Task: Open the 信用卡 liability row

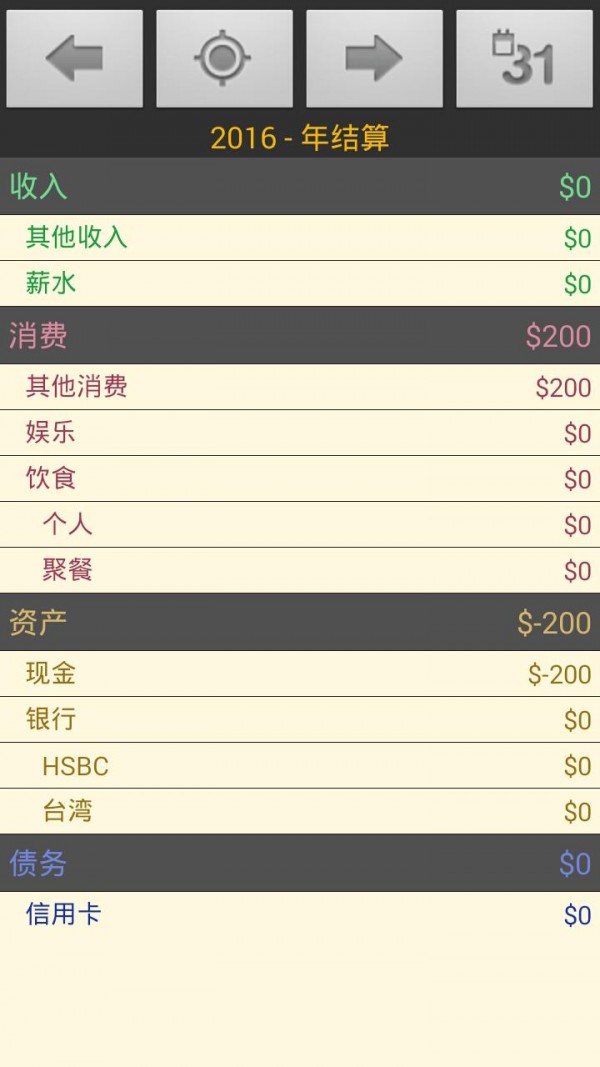Action: pyautogui.click(x=300, y=915)
